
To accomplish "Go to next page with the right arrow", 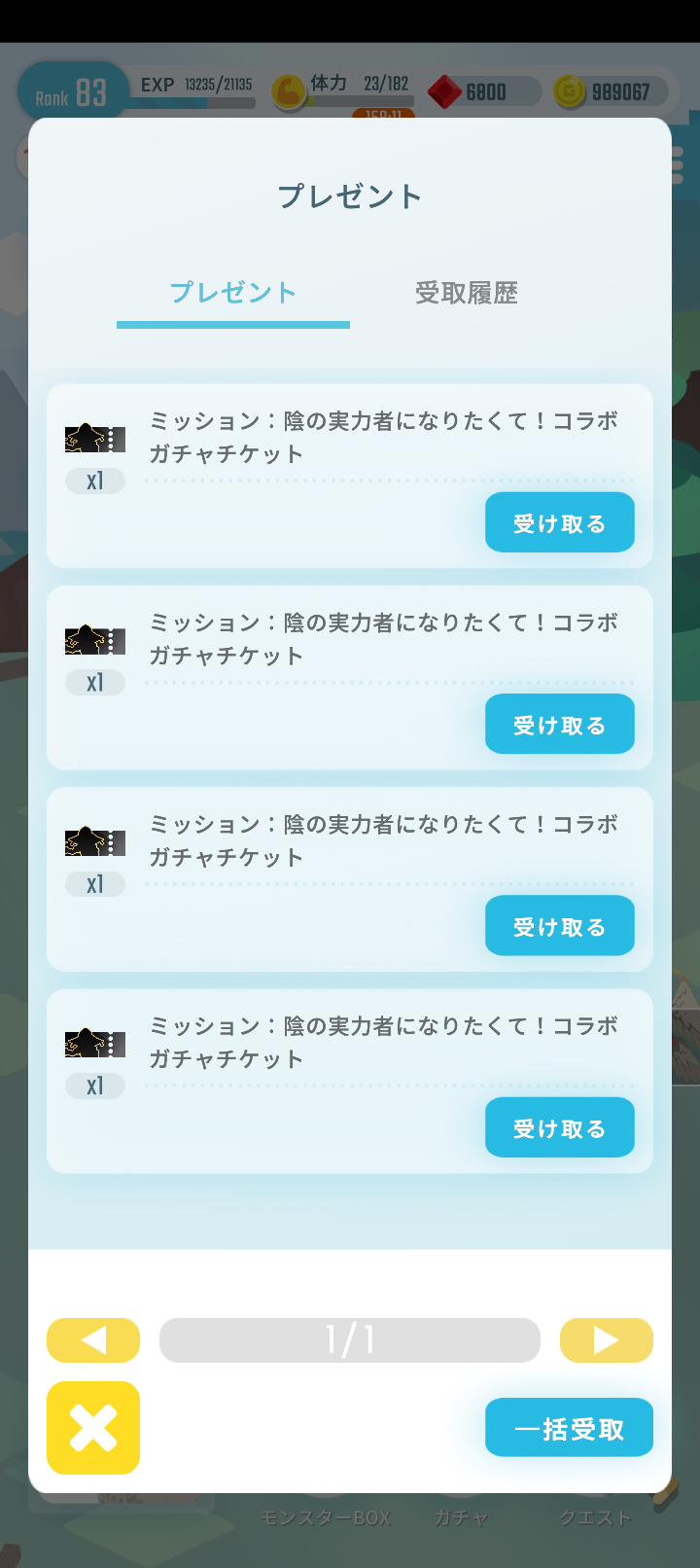I will pyautogui.click(x=607, y=1339).
